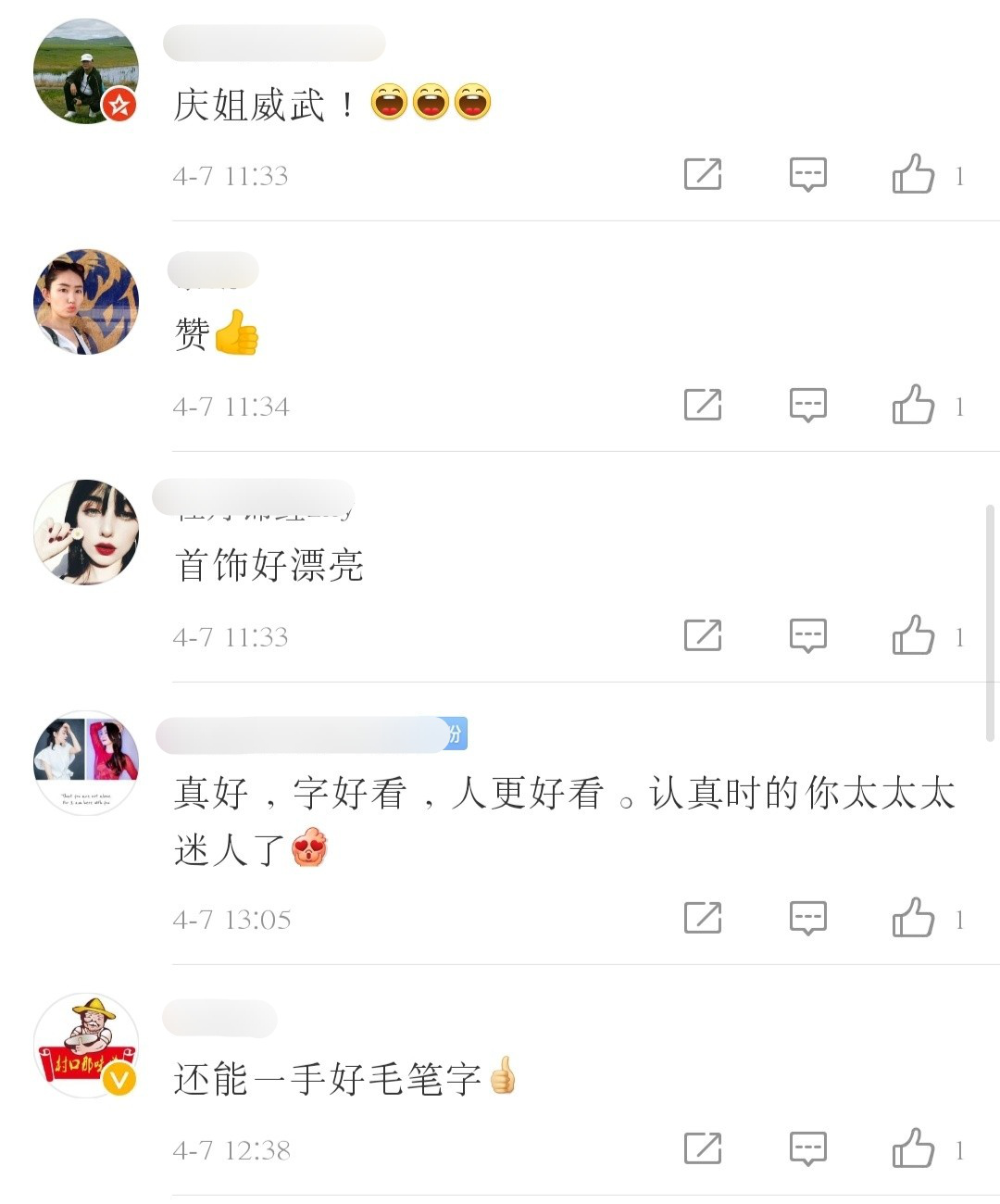Open avatar of the 真好，字好看 commenter
The height and width of the screenshot is (1204, 1000).
point(86,763)
